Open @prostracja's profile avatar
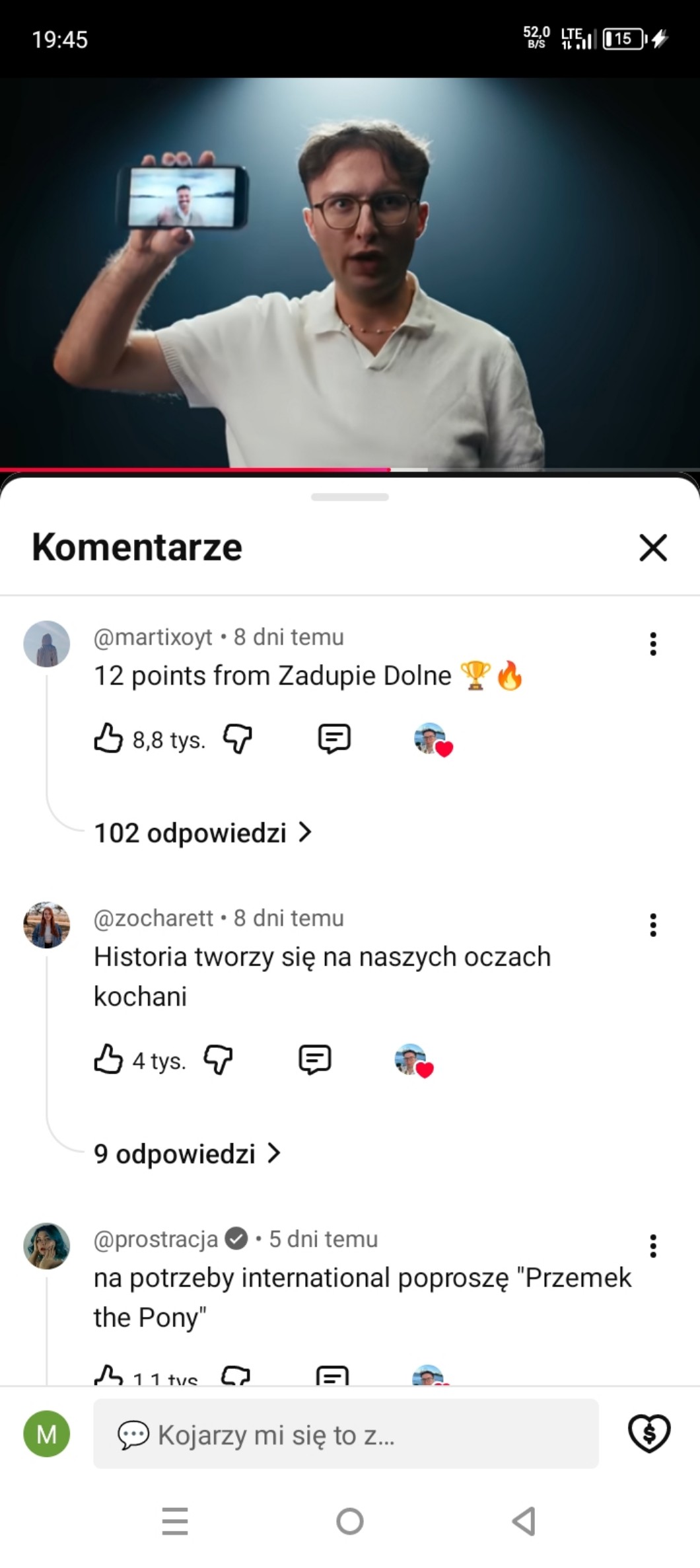700x1568 pixels. click(x=47, y=1246)
